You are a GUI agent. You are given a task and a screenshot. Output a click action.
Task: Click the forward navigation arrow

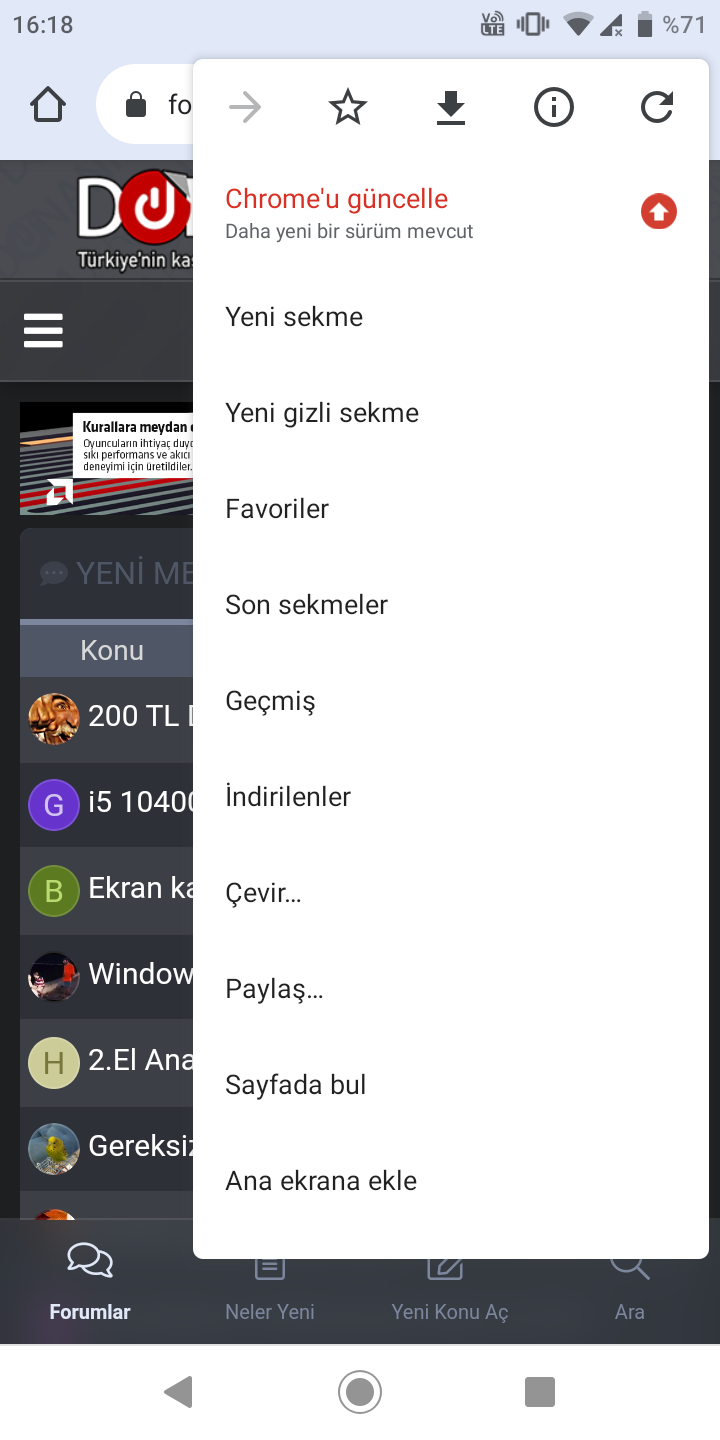click(x=244, y=107)
